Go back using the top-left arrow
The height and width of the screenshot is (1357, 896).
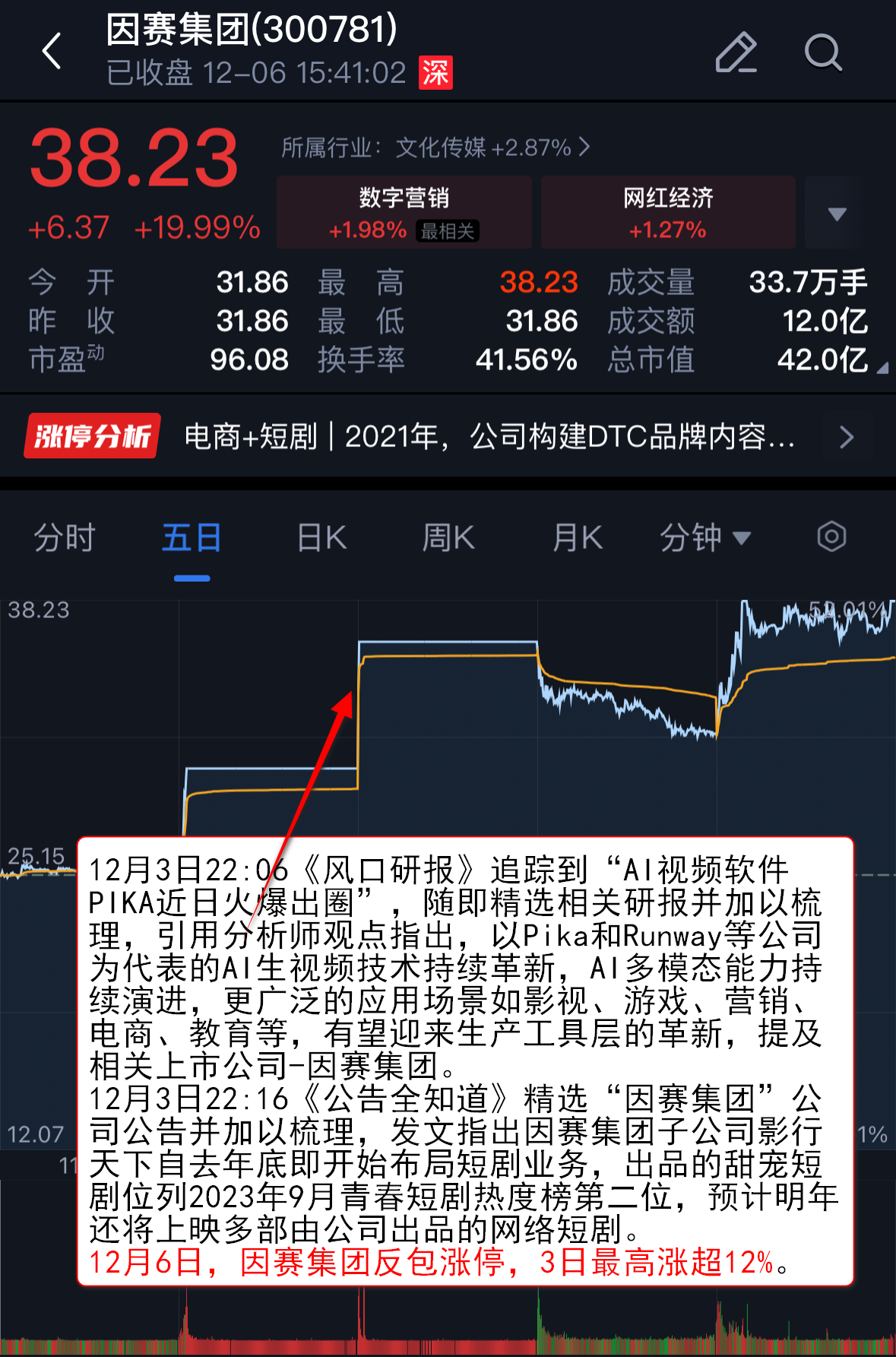point(52,52)
